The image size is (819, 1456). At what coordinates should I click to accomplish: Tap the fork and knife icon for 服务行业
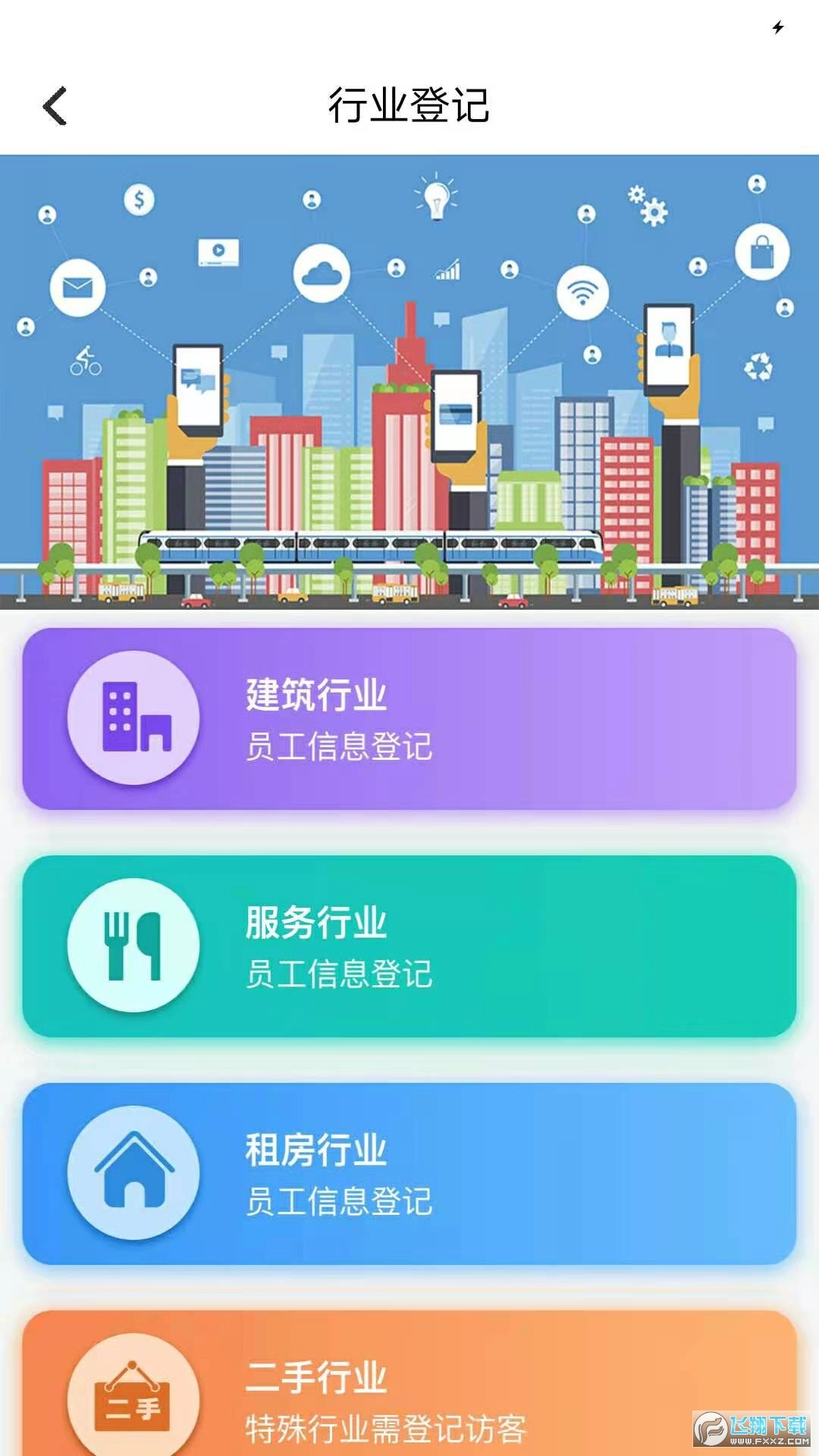(133, 946)
